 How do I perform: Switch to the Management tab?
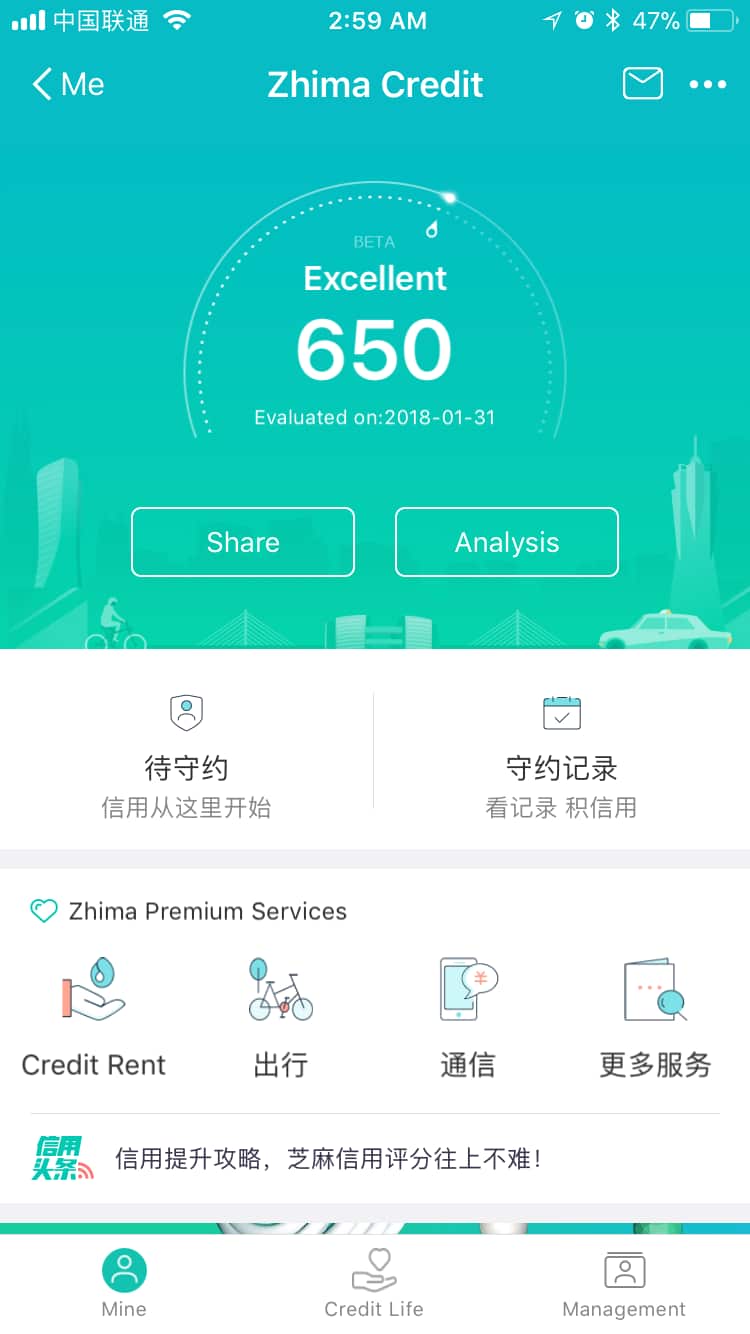[624, 1283]
